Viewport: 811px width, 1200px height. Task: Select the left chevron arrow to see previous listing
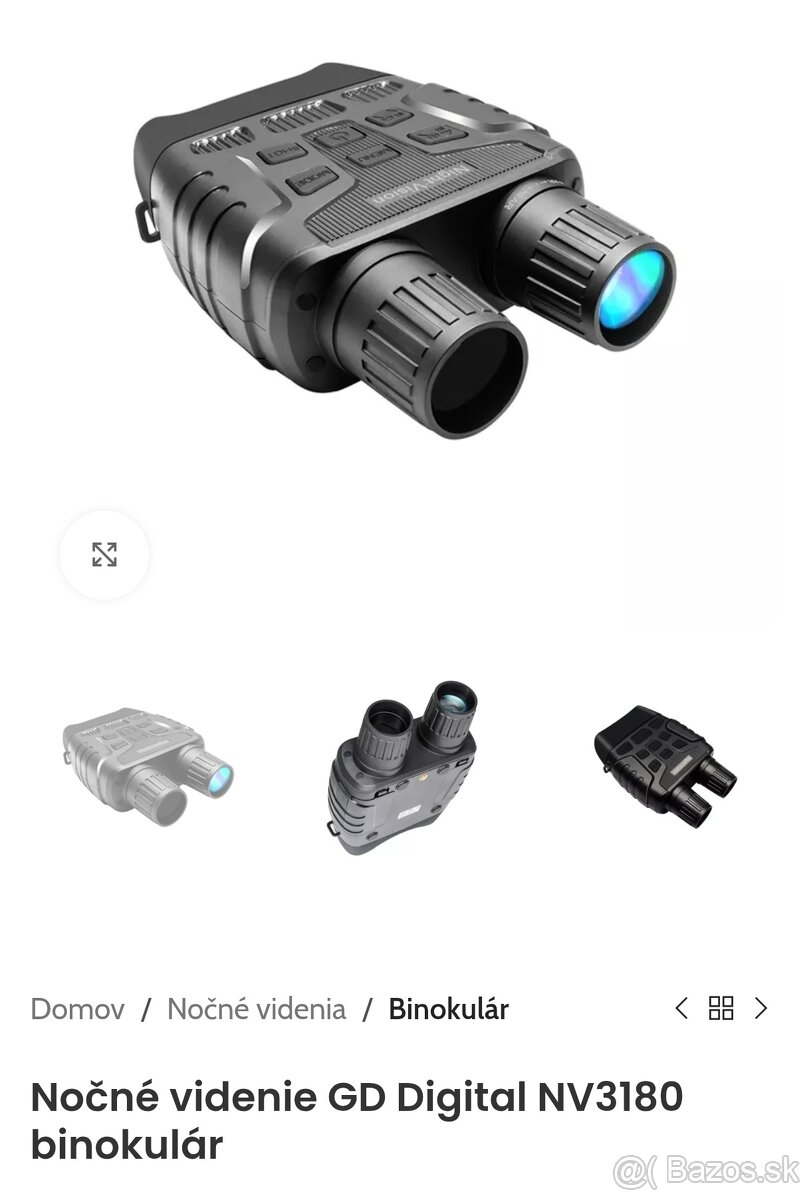pos(683,1009)
